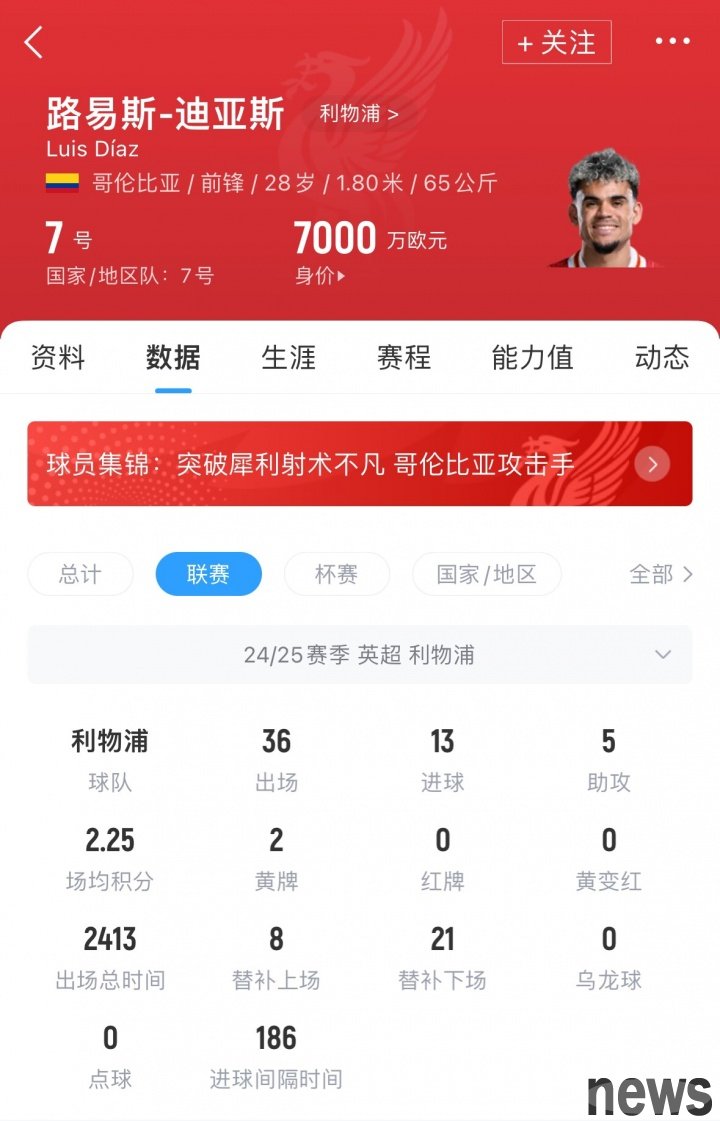Open the three-dot overflow menu
Viewport: 720px width, 1121px height.
click(x=672, y=42)
